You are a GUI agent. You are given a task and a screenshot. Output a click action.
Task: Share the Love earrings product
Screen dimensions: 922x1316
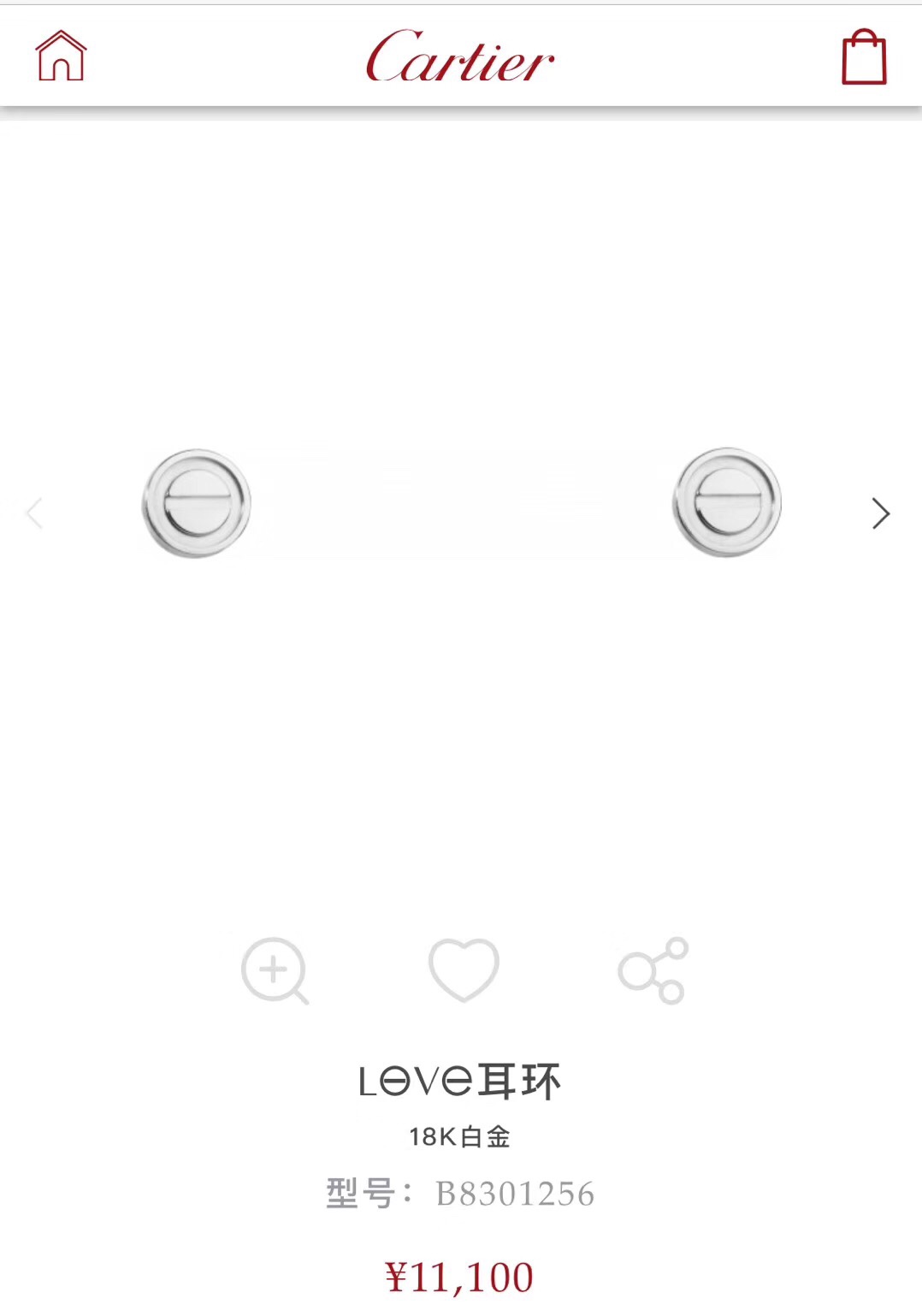(653, 971)
